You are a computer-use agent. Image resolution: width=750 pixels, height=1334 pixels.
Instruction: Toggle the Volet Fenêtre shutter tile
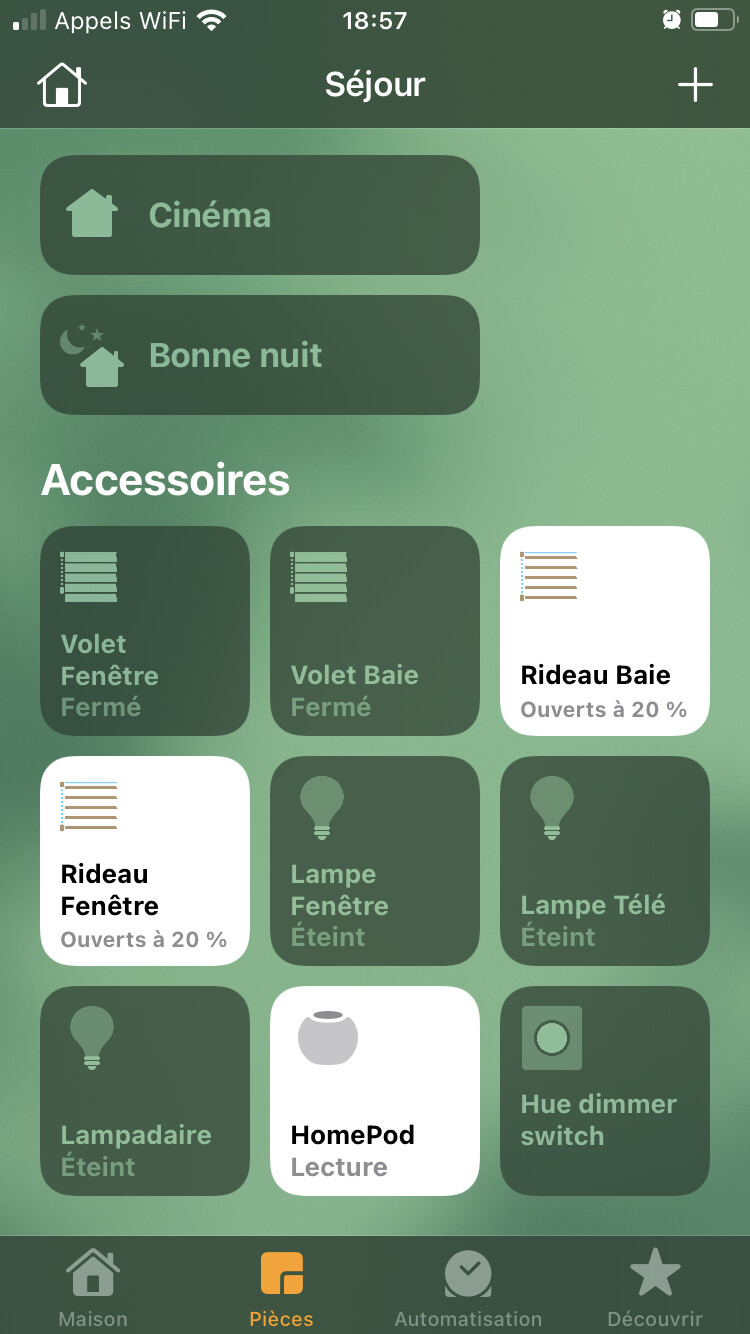tap(145, 631)
